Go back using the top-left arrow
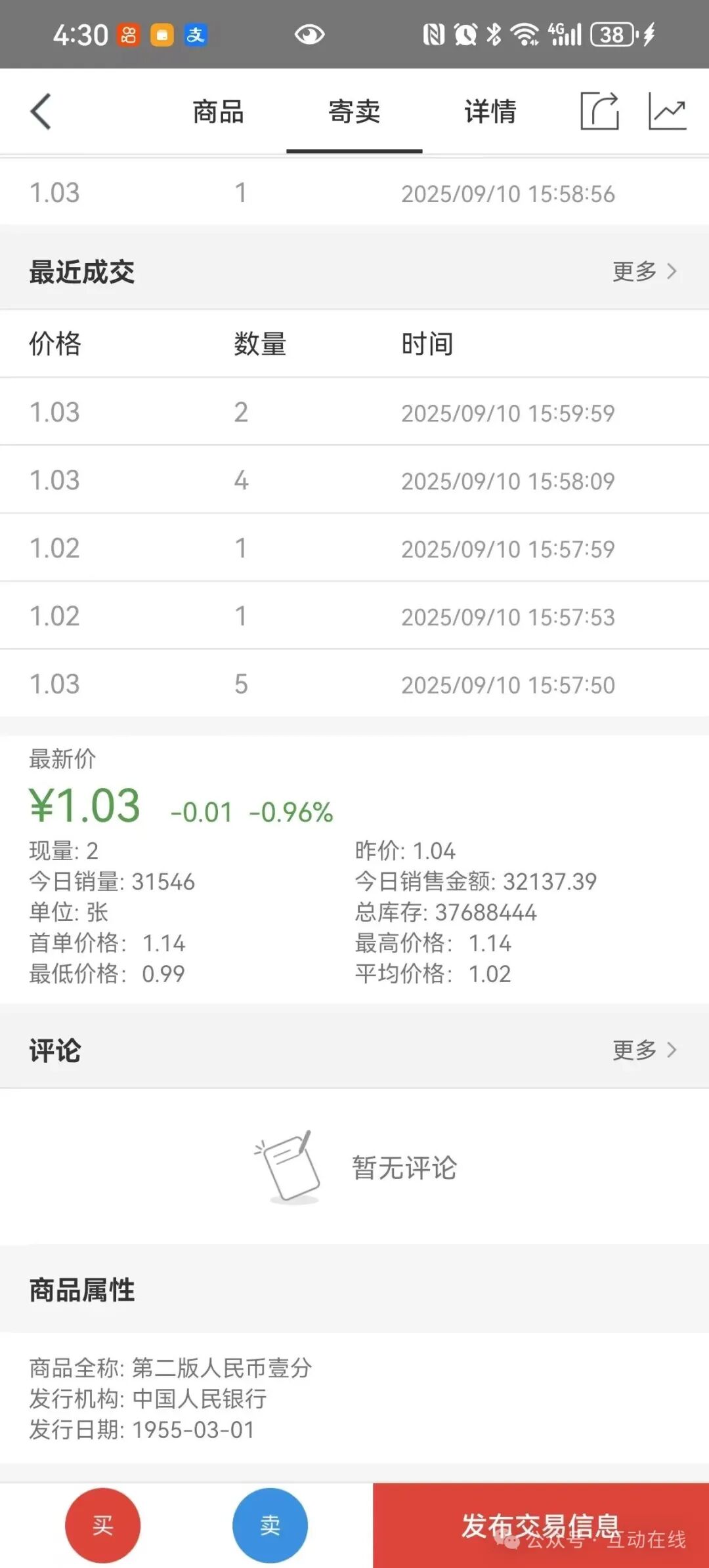The image size is (709, 1568). (x=41, y=112)
